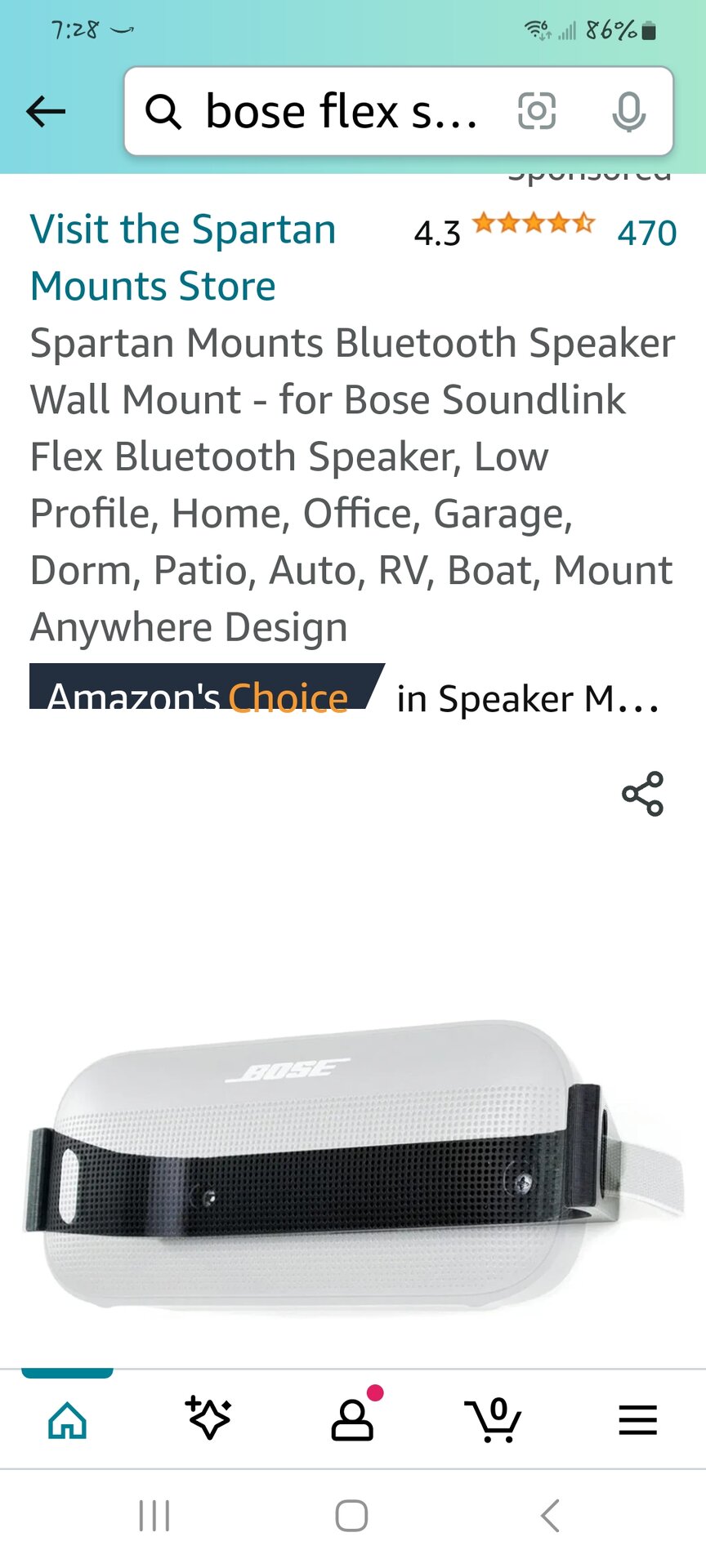Open the account profile tab

point(352,1420)
